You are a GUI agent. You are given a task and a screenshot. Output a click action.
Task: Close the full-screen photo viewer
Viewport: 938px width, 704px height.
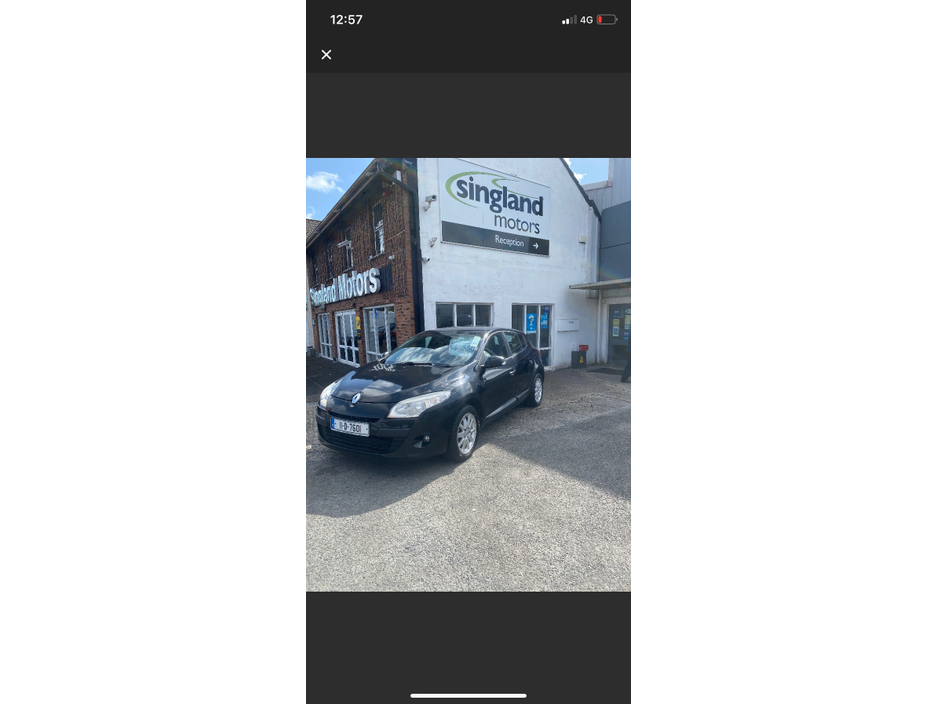pyautogui.click(x=326, y=55)
